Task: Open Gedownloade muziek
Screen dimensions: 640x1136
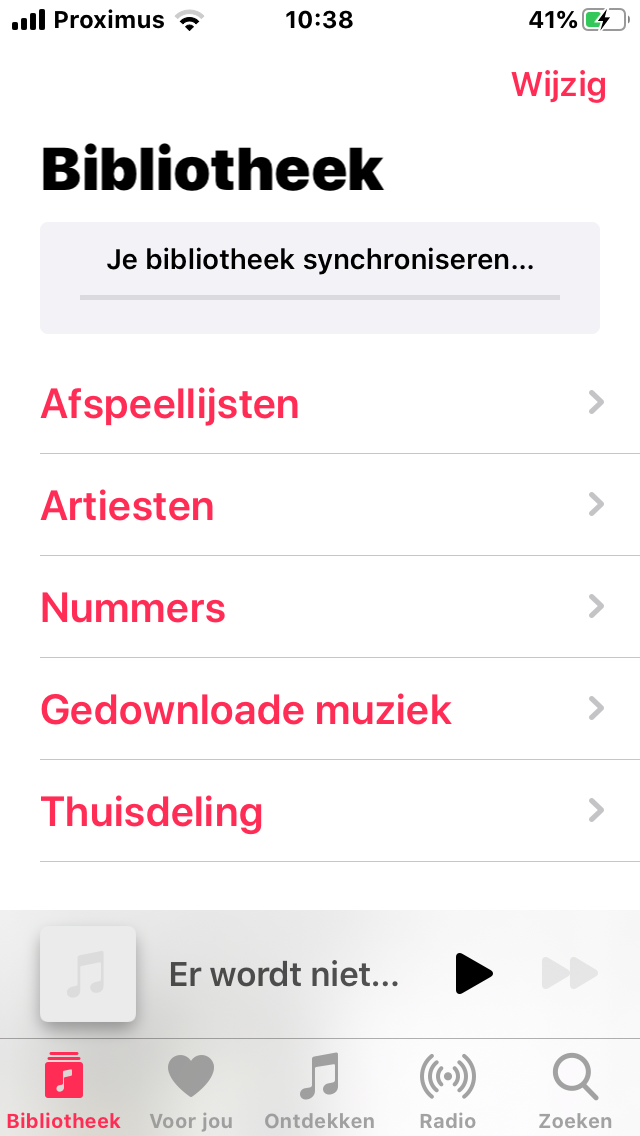Action: tap(340, 709)
